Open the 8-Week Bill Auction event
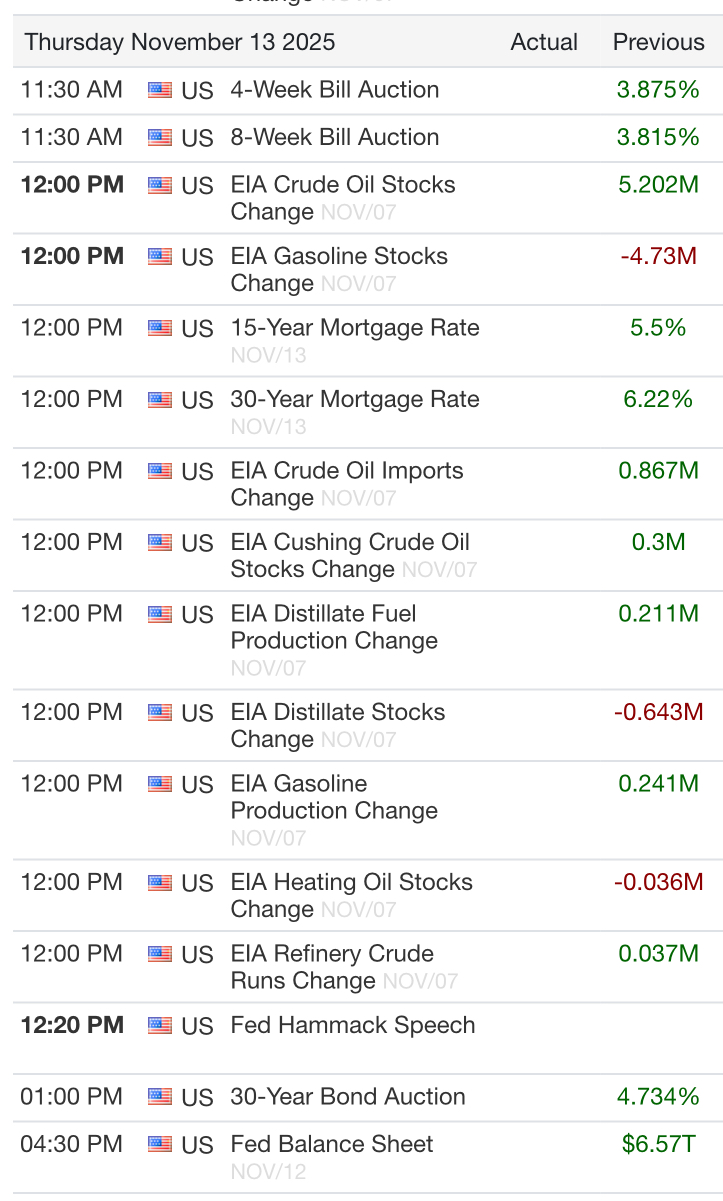 pyautogui.click(x=334, y=137)
